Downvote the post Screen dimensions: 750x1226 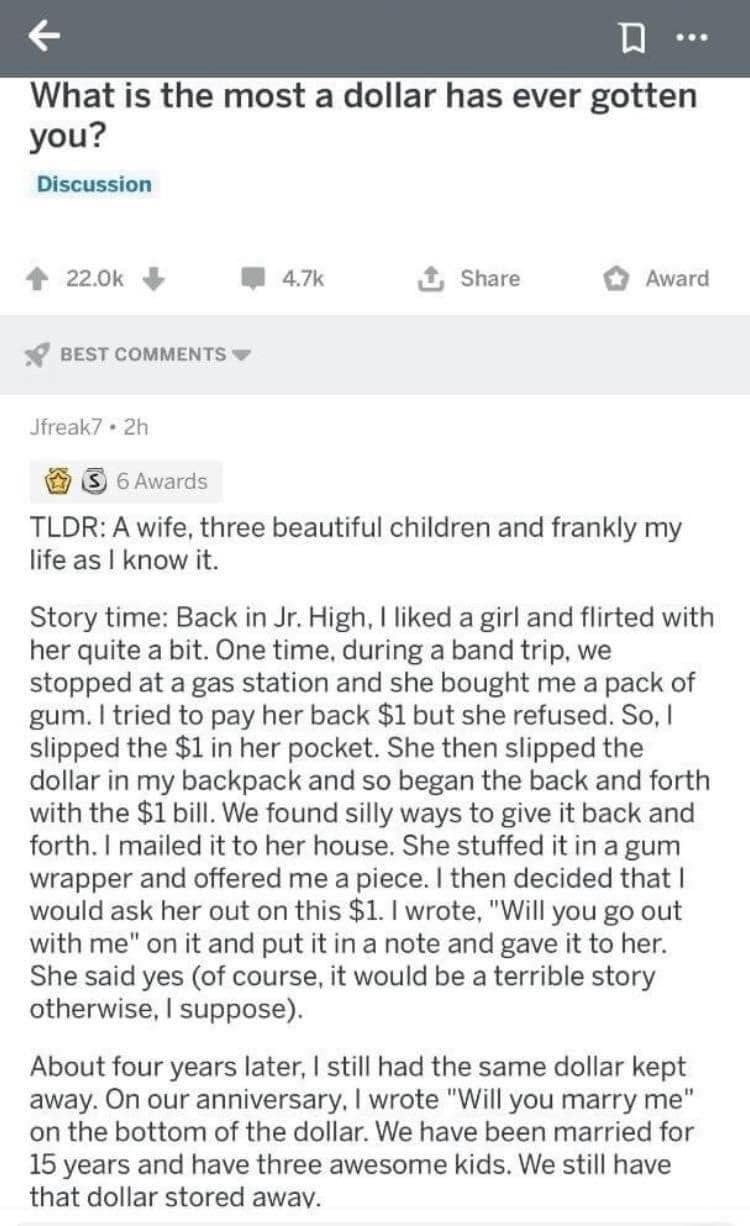pyautogui.click(x=153, y=279)
